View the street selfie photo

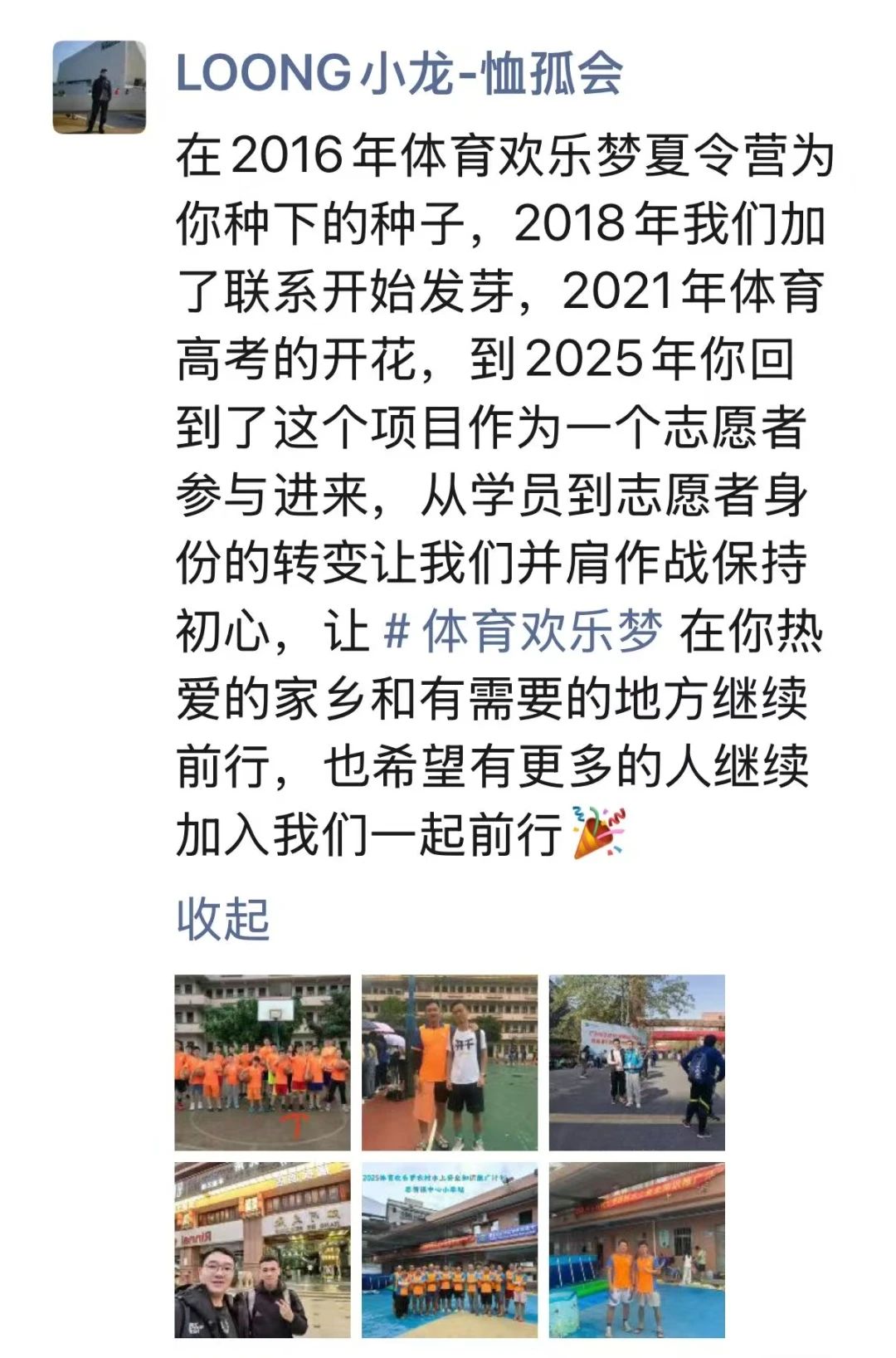click(262, 1250)
